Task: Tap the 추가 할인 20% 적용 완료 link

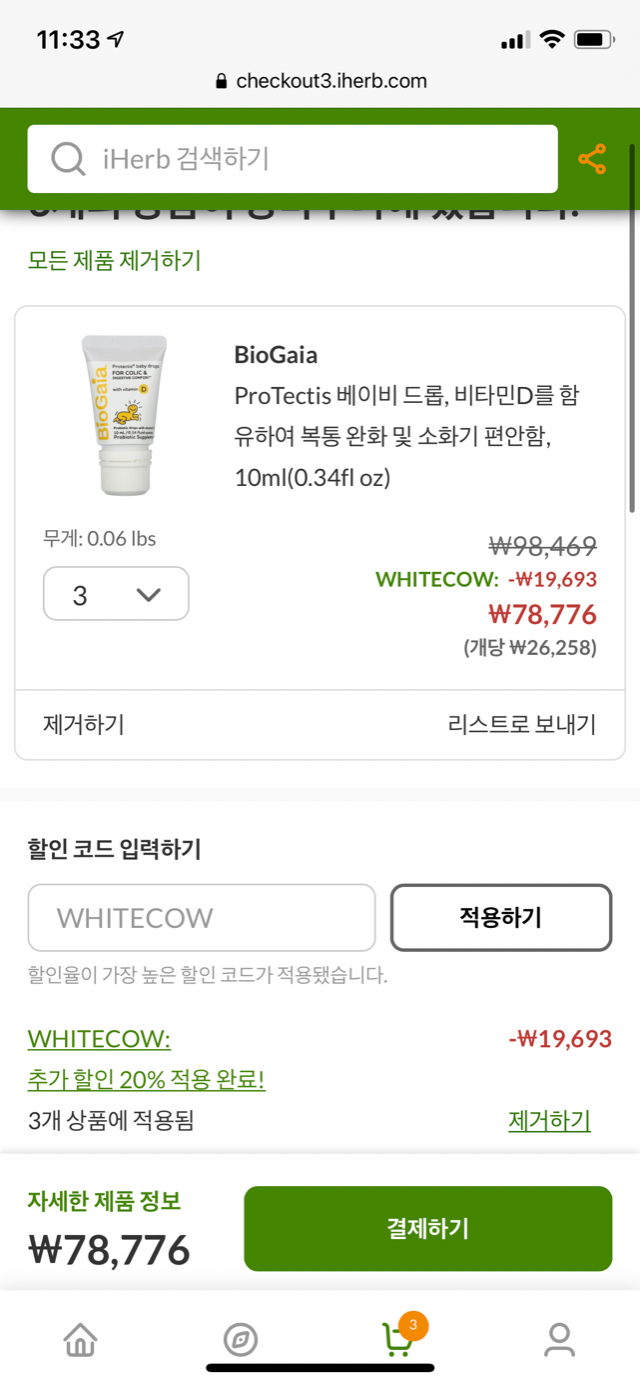Action: (146, 1081)
